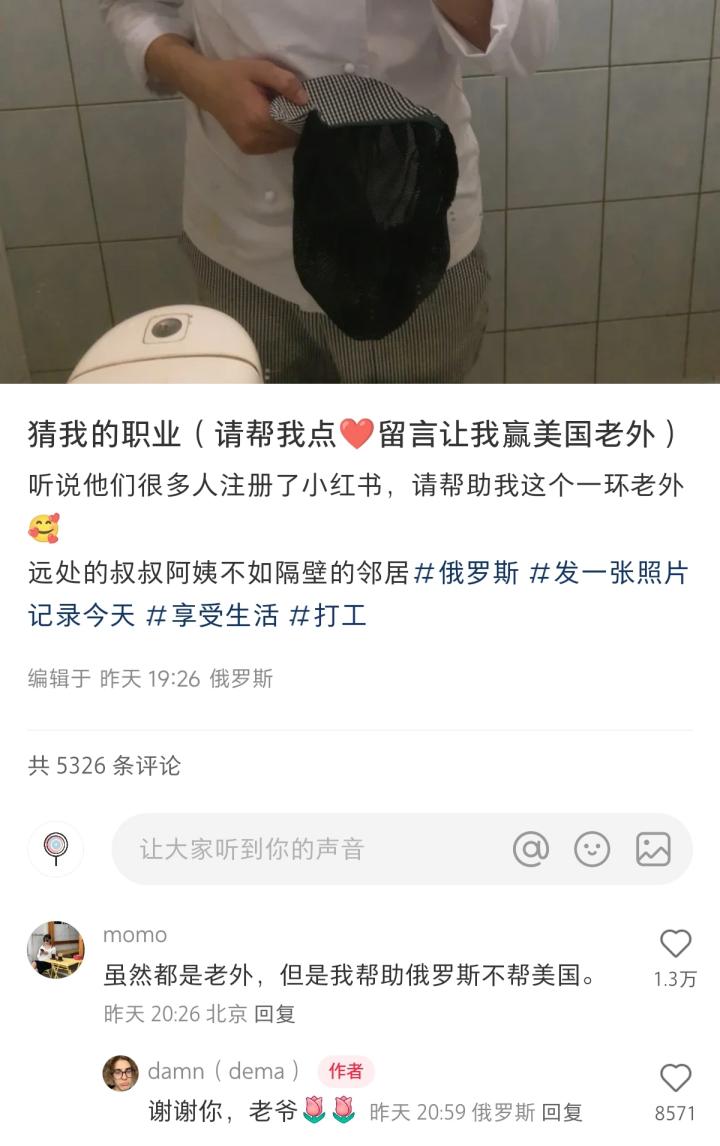Like damn (dema)'s reply
This screenshot has height=1146, width=720.
point(676,1078)
